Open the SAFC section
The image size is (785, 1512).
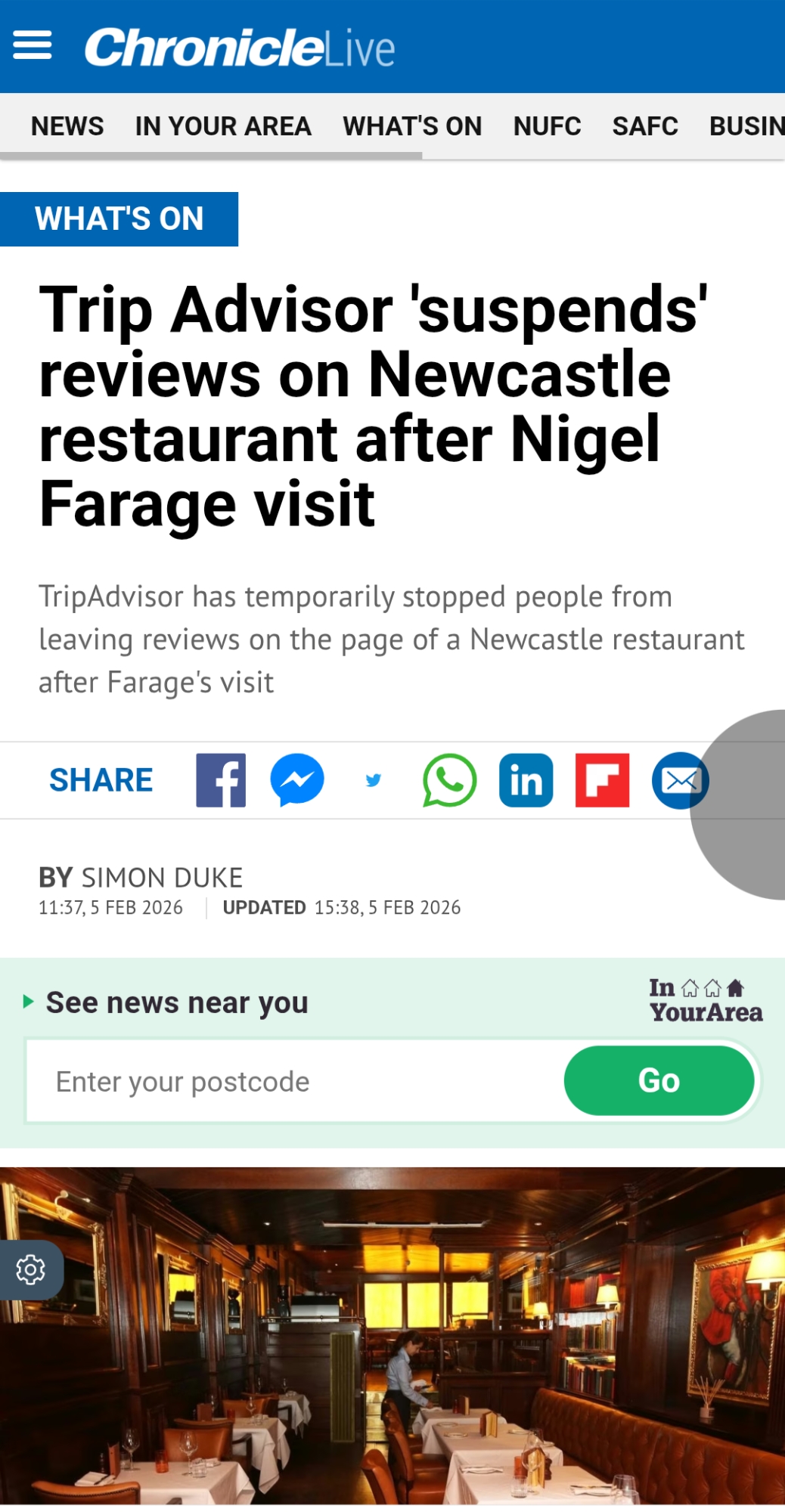645,126
